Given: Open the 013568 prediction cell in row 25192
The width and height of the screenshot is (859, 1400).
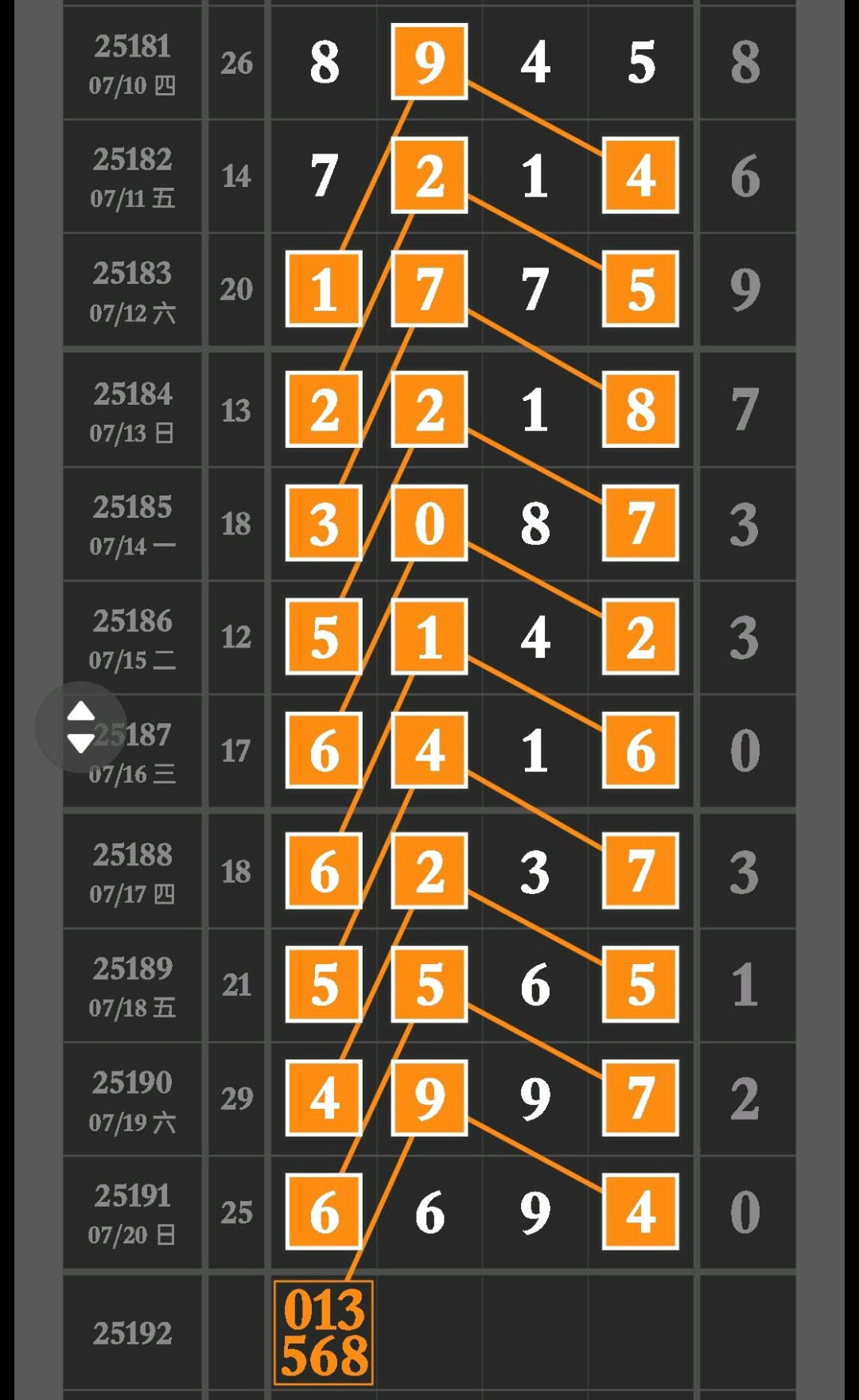Looking at the screenshot, I should coord(324,1332).
